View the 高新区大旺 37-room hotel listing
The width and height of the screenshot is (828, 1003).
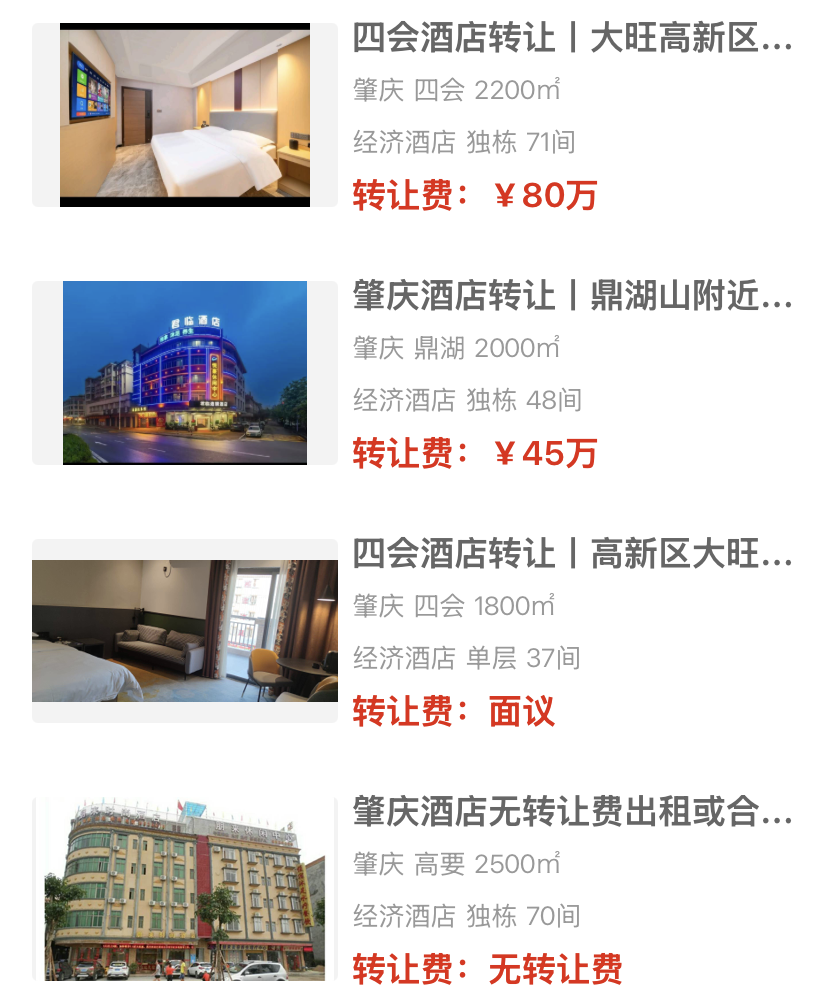click(x=572, y=553)
